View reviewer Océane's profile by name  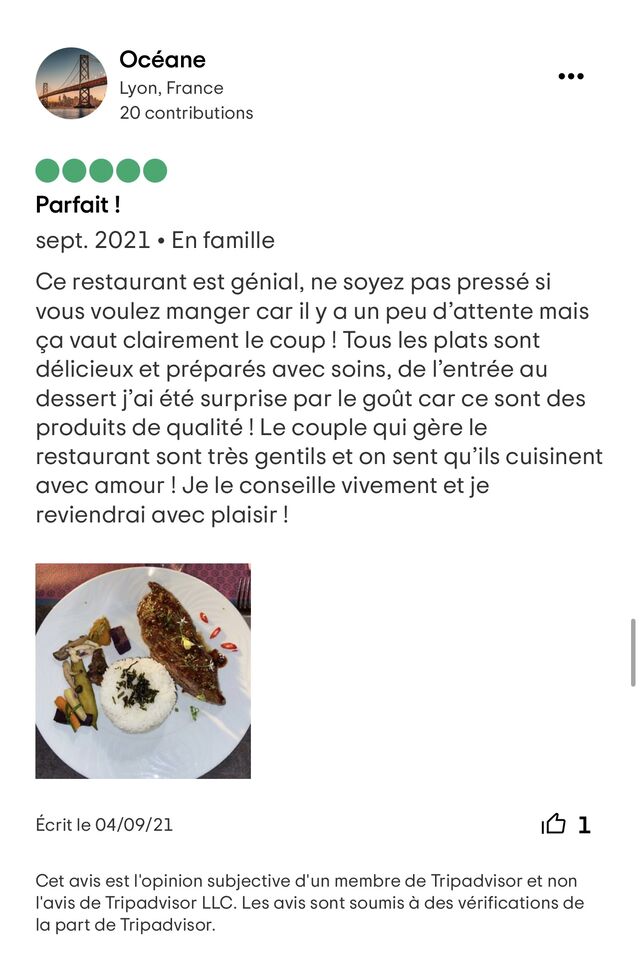tap(162, 60)
